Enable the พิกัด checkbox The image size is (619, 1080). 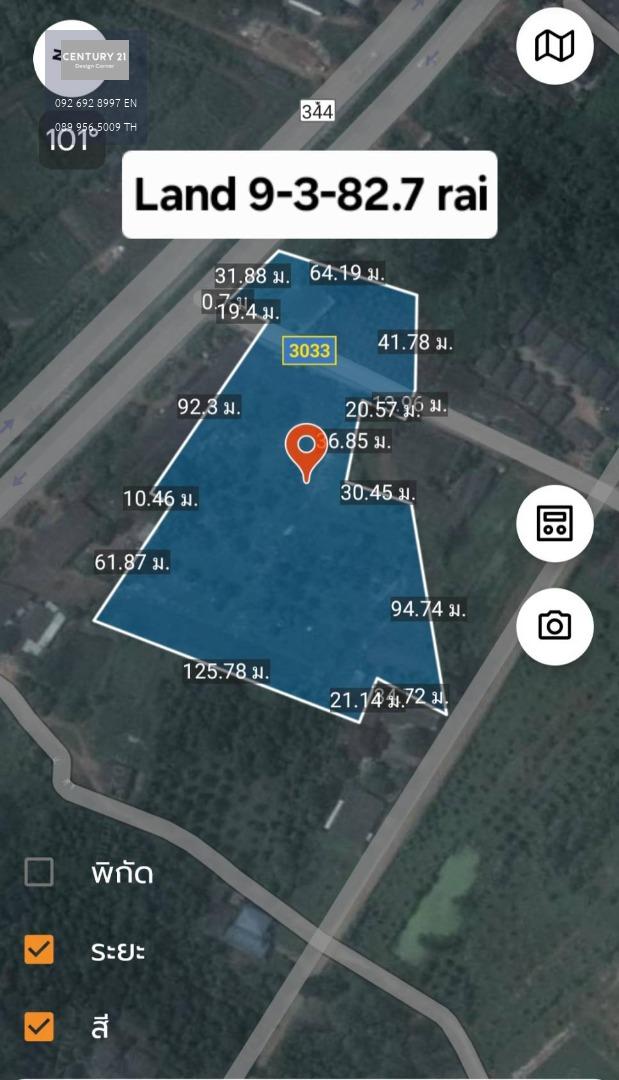39,872
